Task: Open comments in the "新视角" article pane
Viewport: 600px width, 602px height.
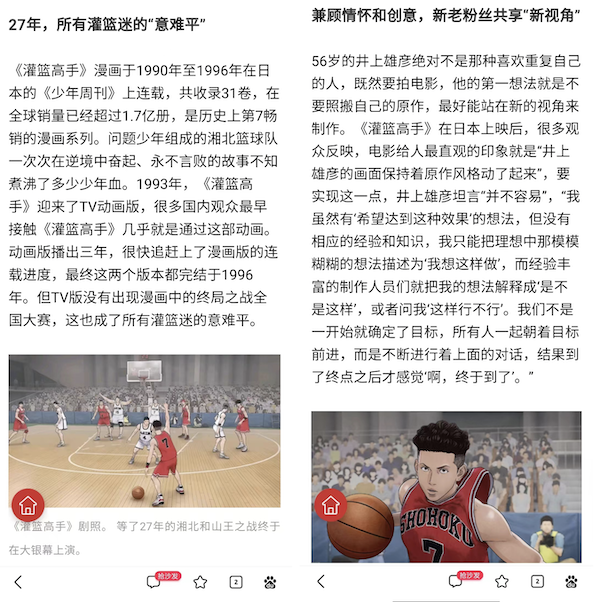Action: (x=456, y=581)
